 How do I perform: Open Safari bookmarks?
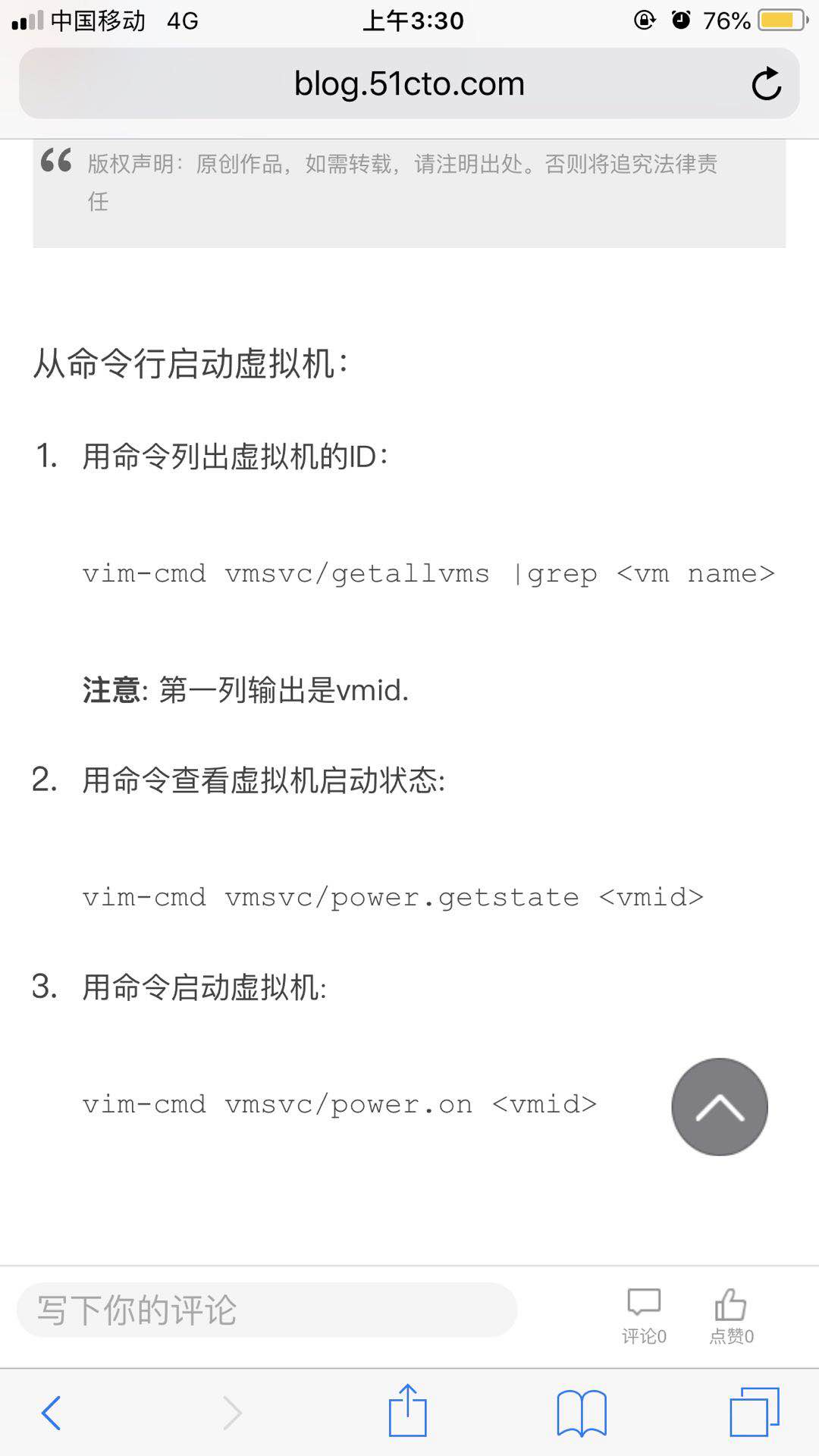pos(582,1412)
